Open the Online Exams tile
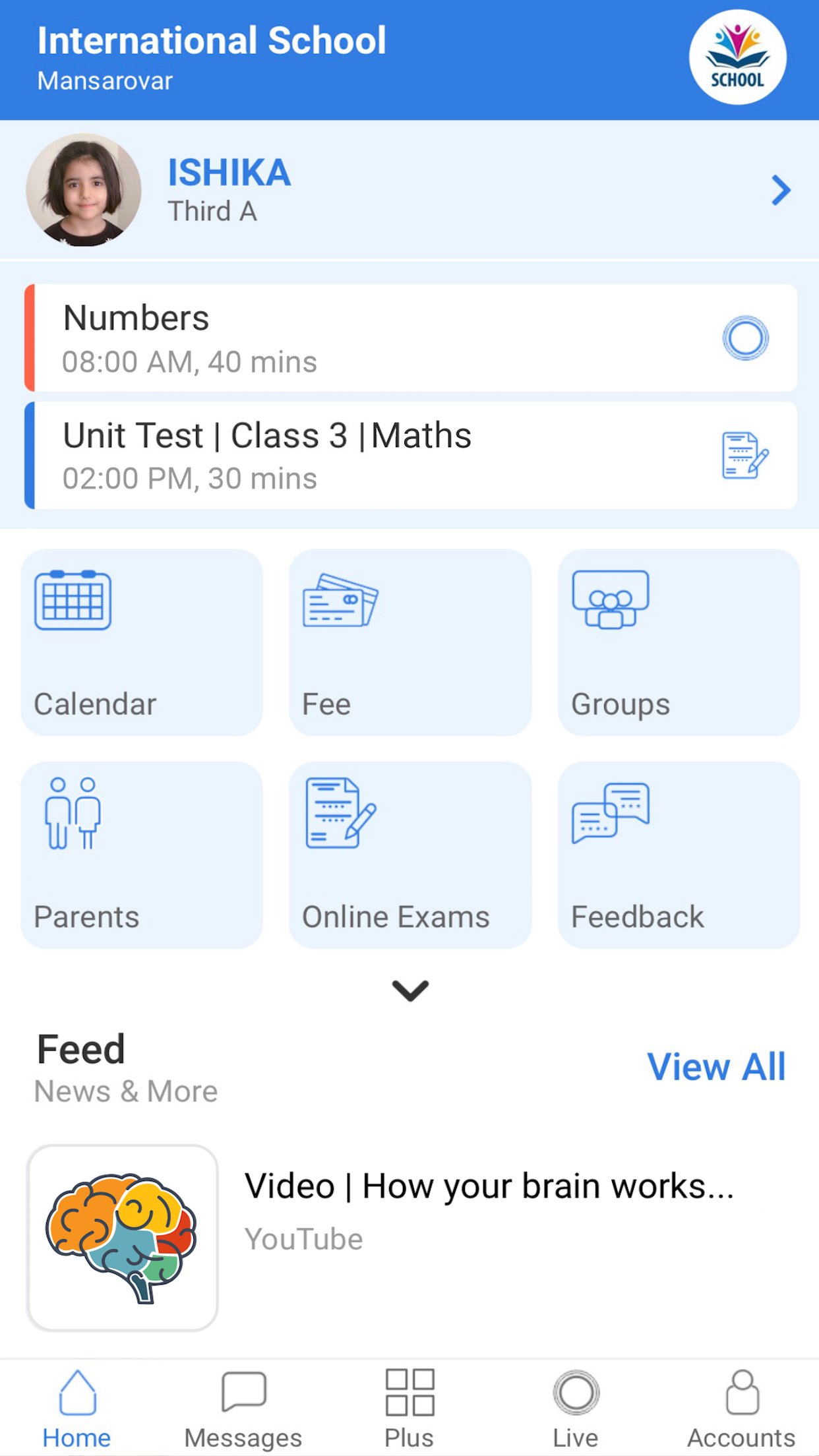 410,855
